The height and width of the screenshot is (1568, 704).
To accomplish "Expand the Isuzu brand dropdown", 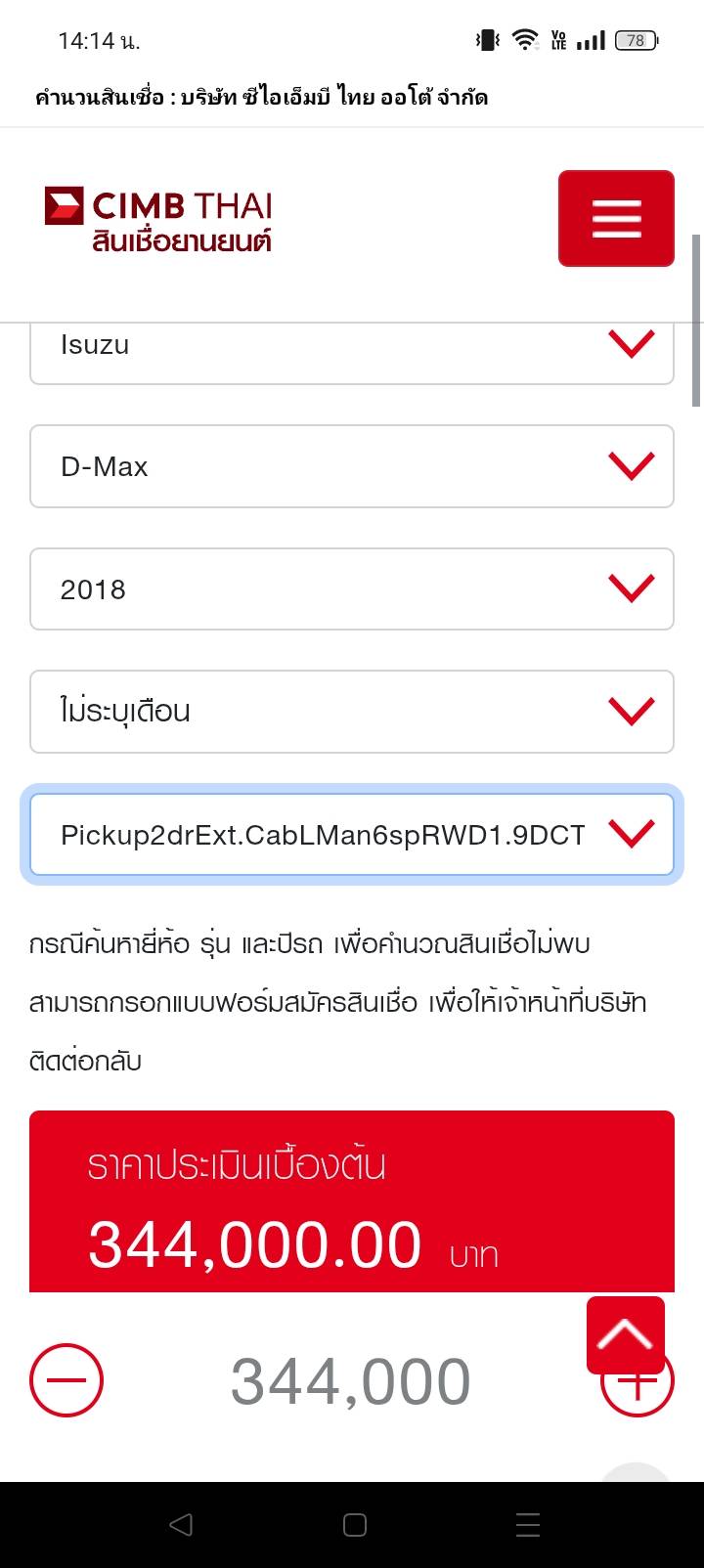I will (352, 346).
